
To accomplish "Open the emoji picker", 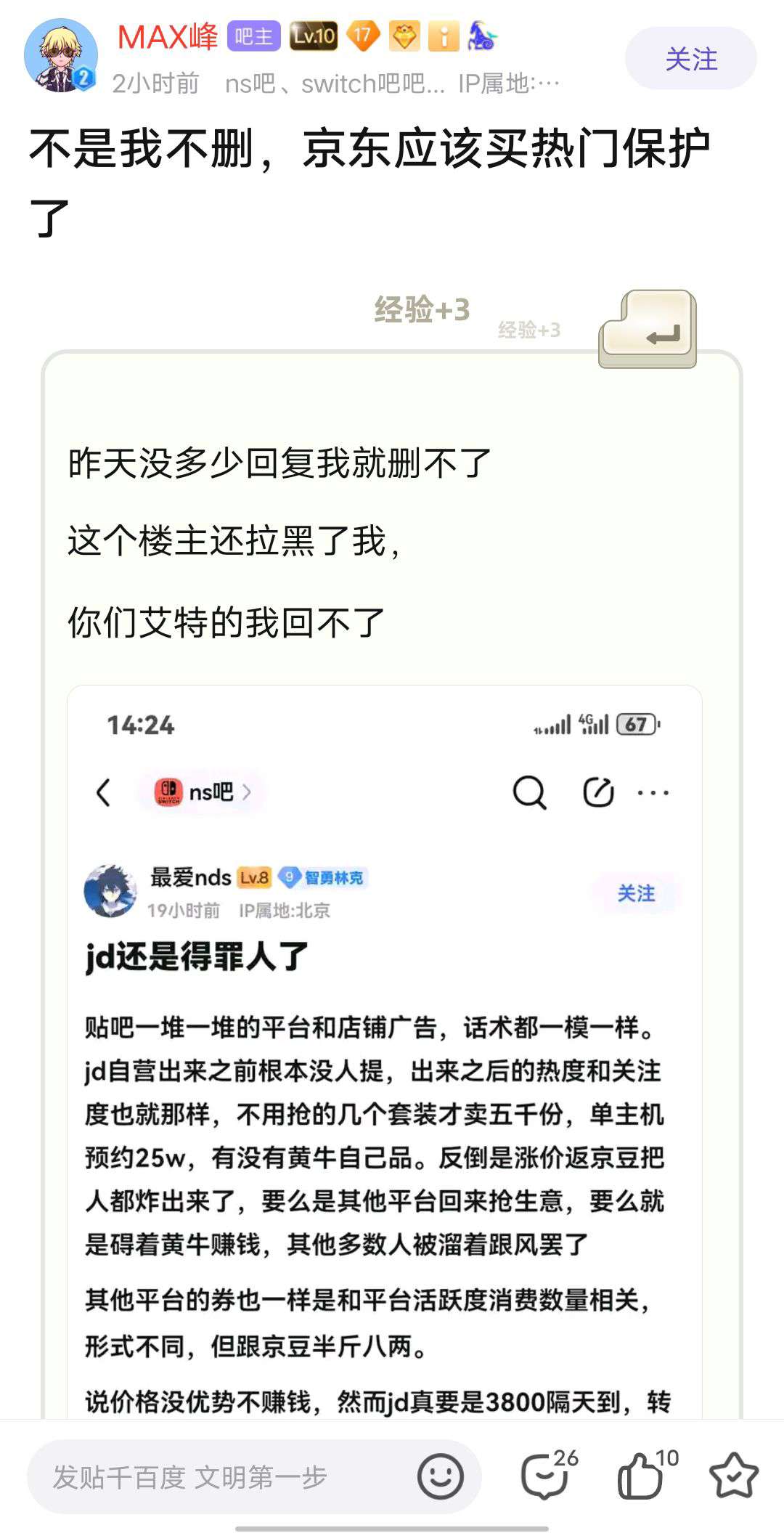I will 440,1476.
